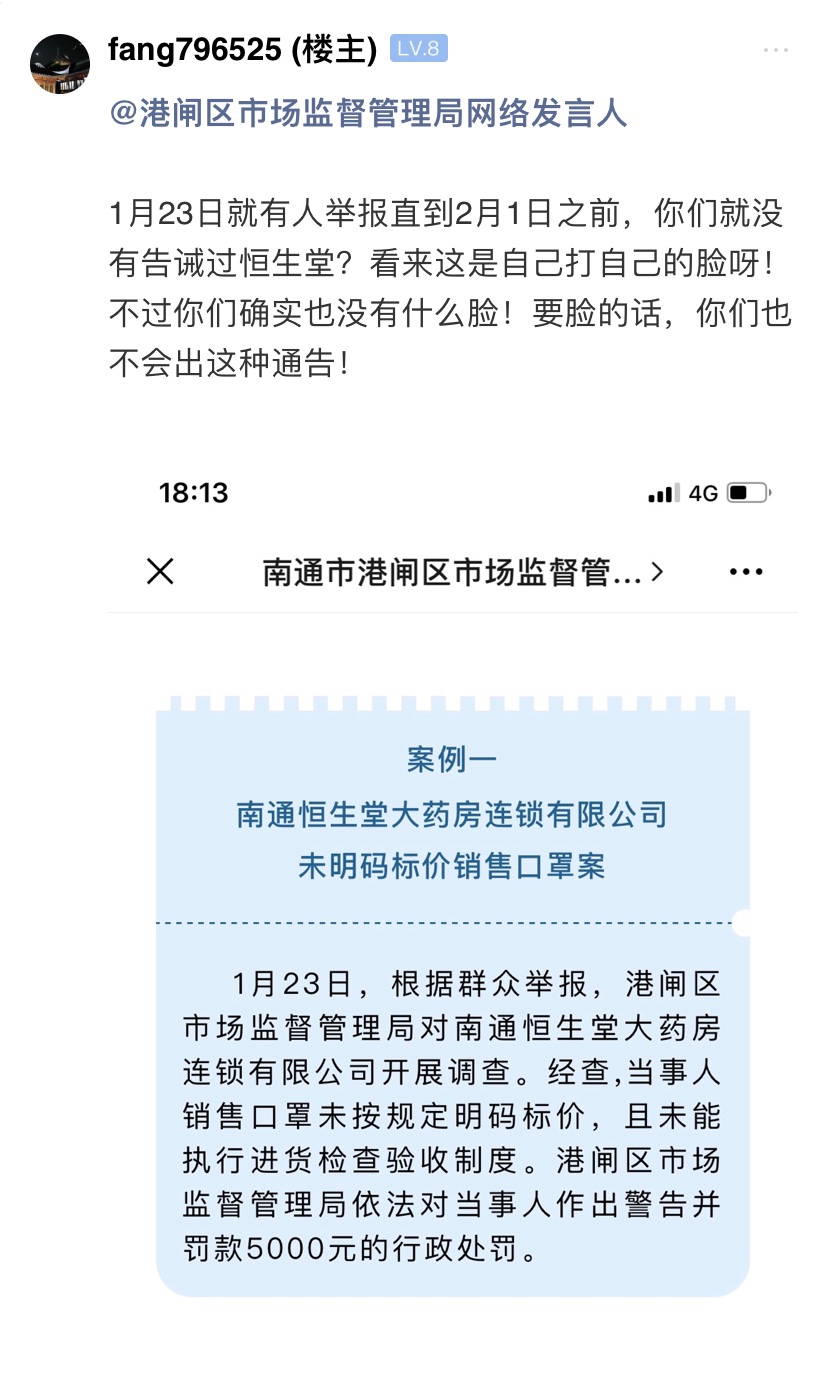Open the post's overflow menu
Viewport: 828px width, 1376px height.
click(x=776, y=50)
